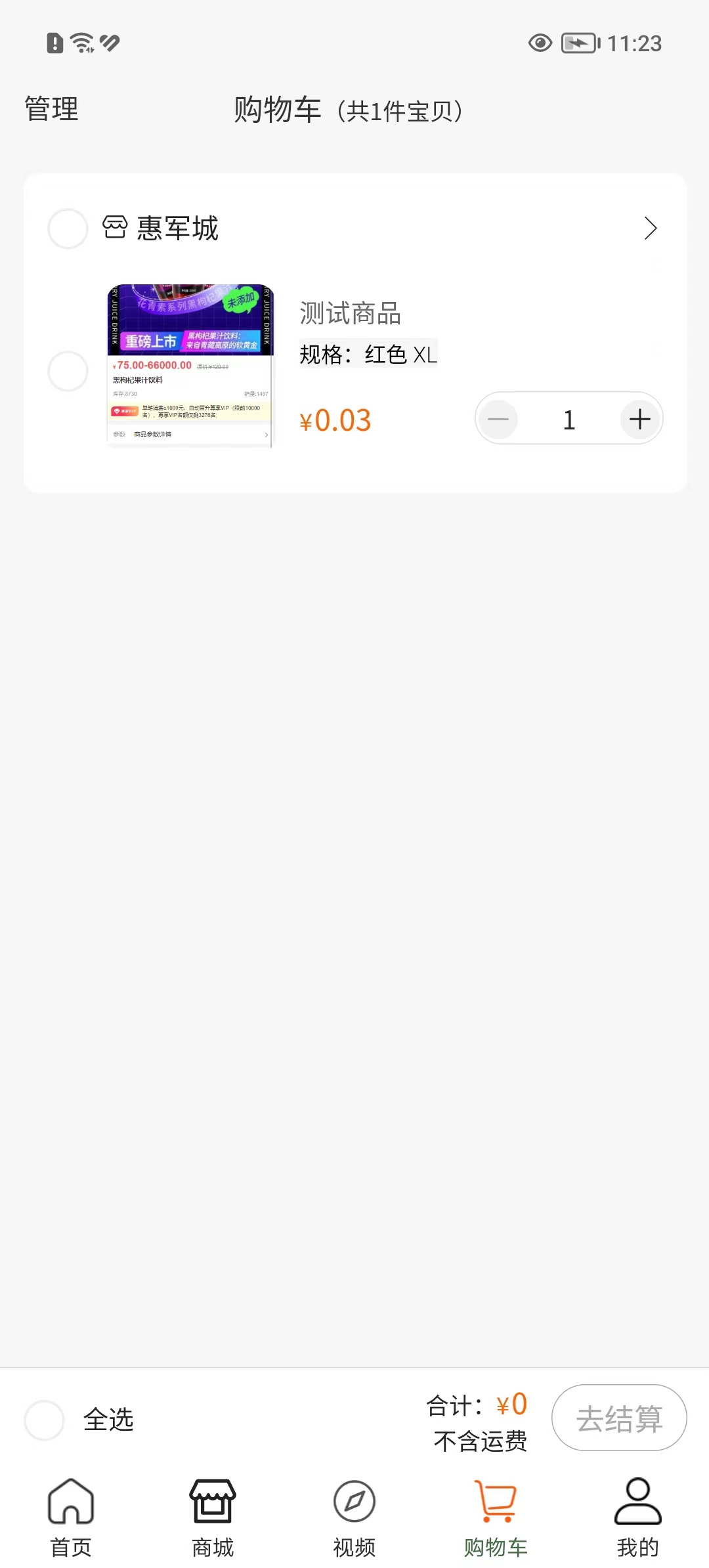Check the 测试商品 item checkbox
This screenshot has width=709, height=1568.
tap(68, 371)
